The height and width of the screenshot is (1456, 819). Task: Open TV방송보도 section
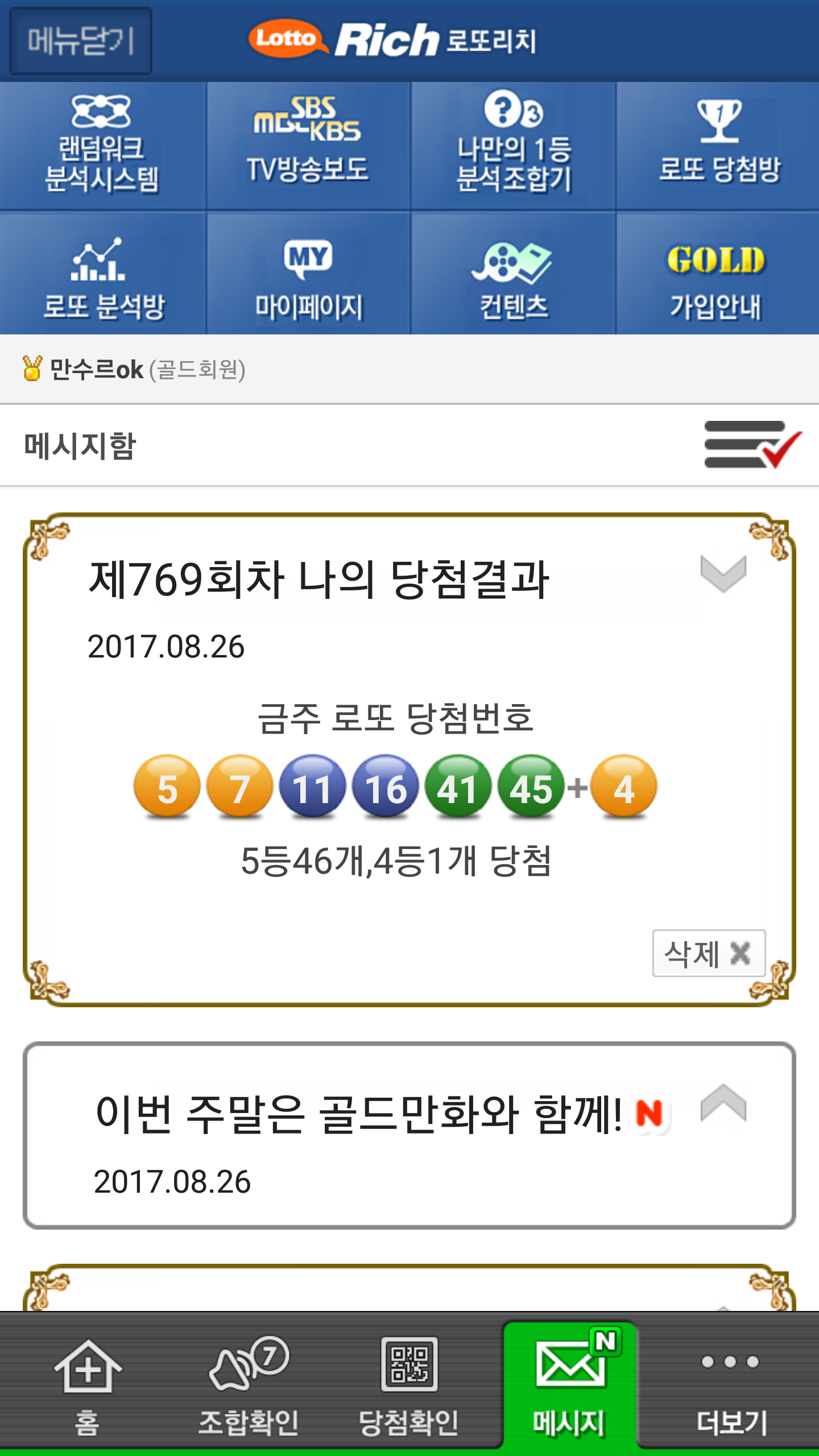point(308,146)
